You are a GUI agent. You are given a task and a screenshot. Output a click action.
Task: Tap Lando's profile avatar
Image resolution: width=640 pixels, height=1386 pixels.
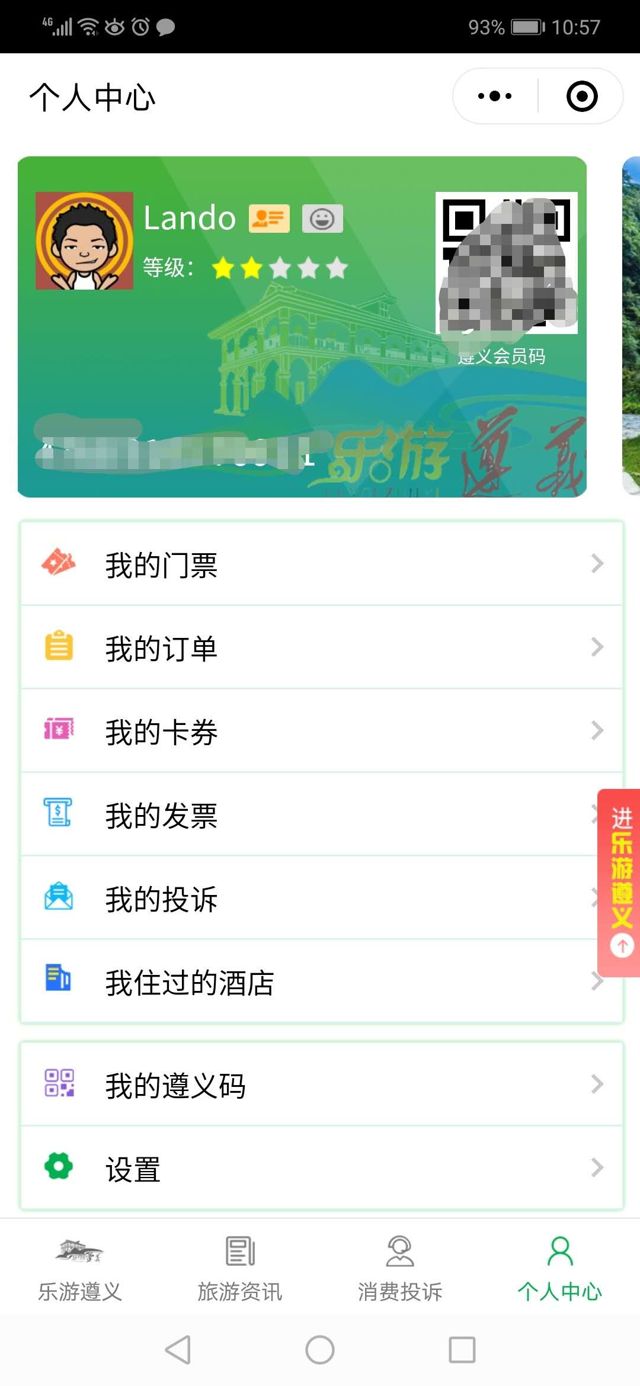84,241
